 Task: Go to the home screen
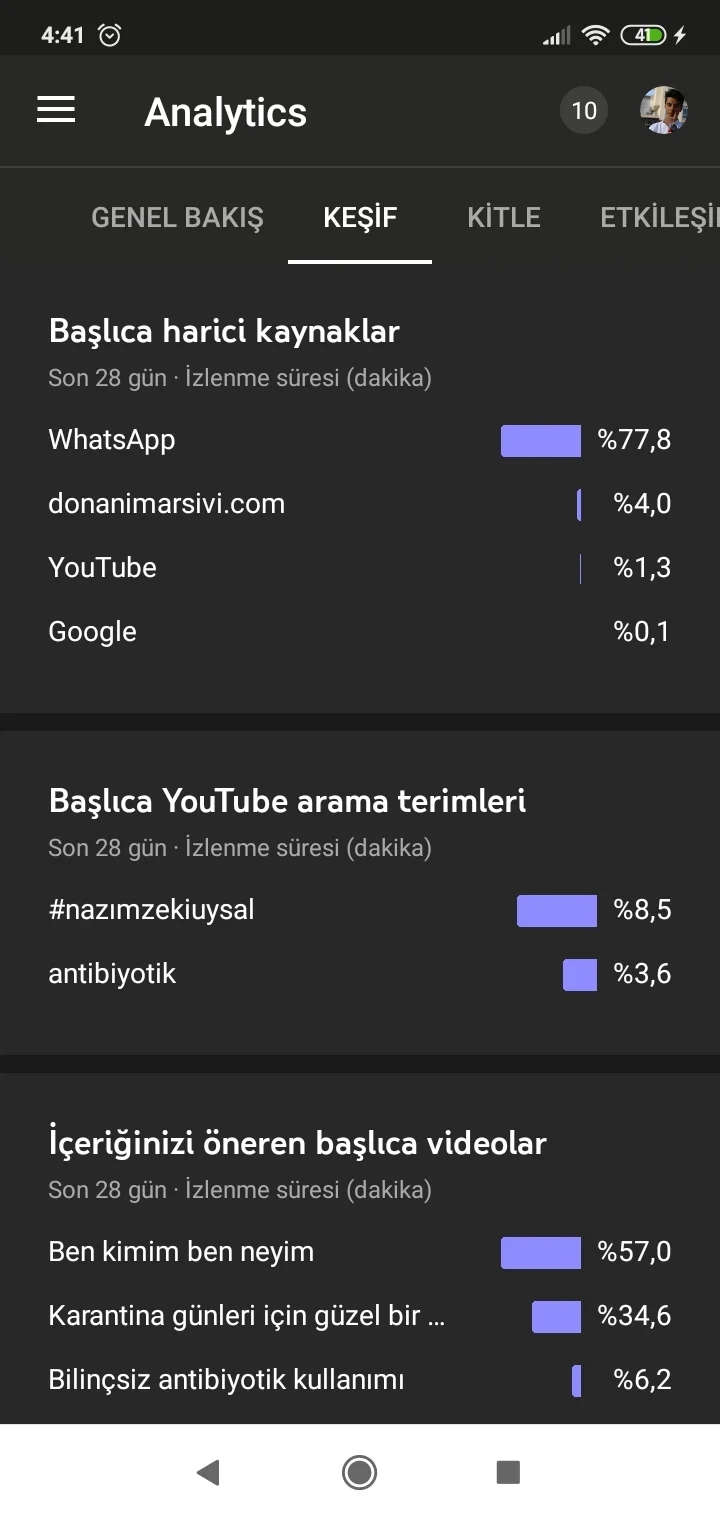point(359,1472)
